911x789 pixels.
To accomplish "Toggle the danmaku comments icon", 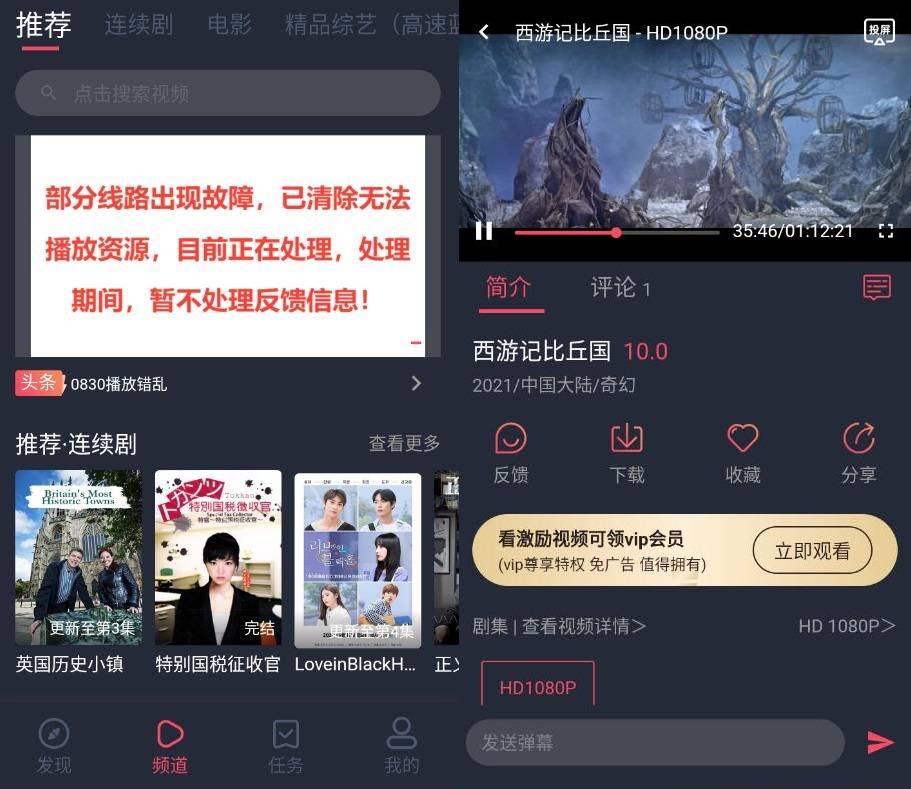I will [x=877, y=288].
